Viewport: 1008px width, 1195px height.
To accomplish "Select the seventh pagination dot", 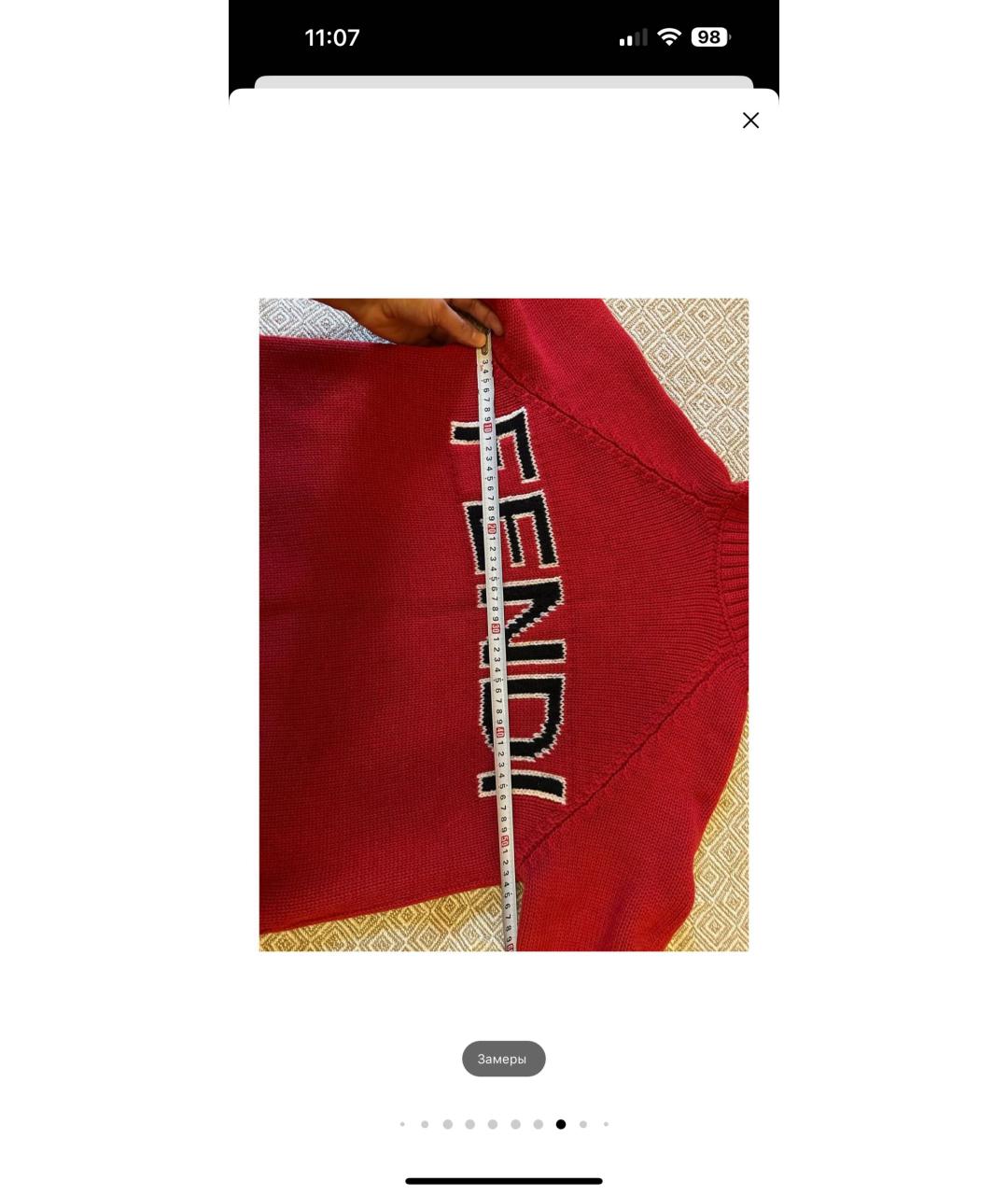I will 538,1125.
